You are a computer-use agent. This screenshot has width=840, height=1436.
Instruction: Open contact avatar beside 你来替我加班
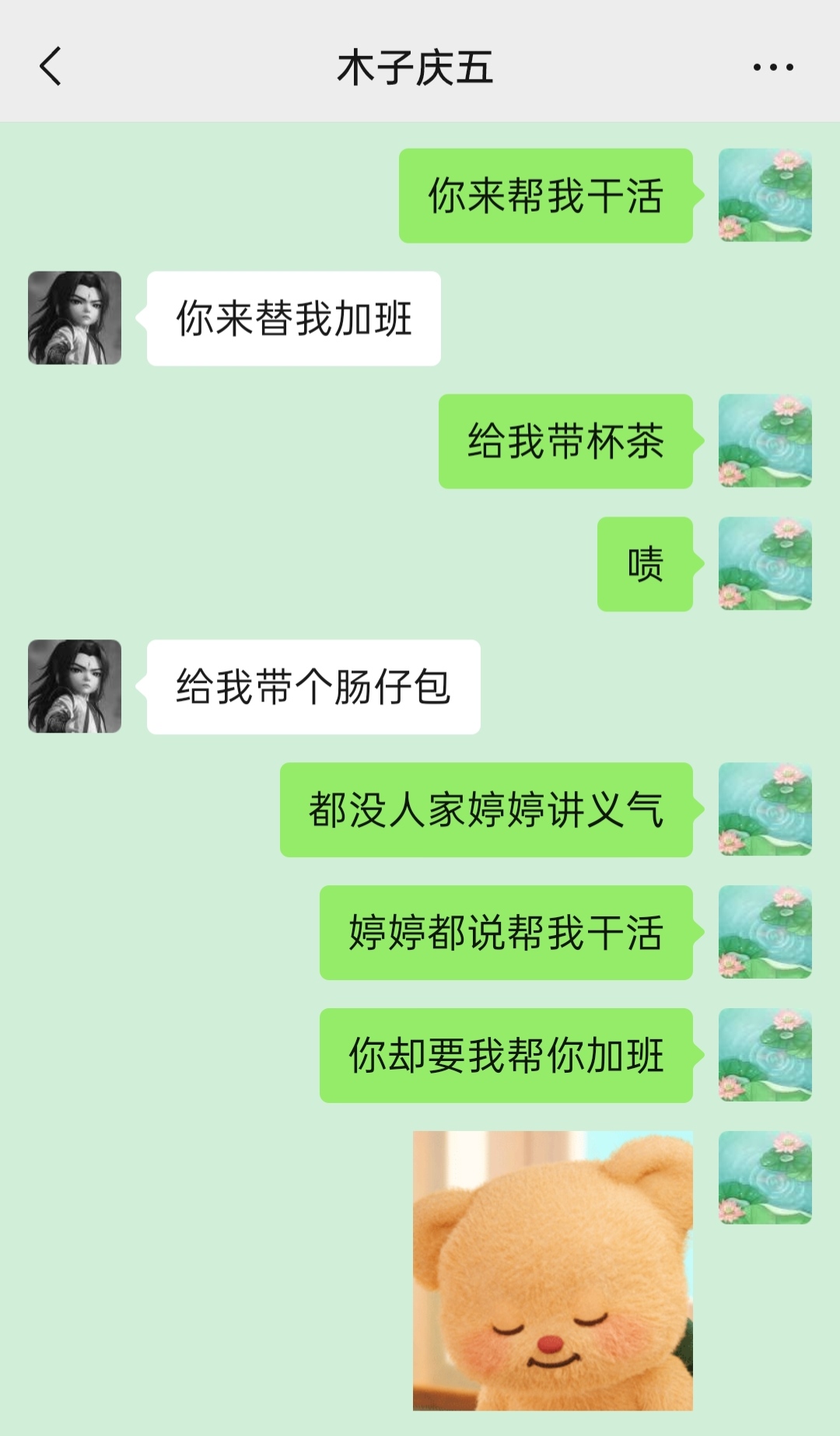coord(75,317)
